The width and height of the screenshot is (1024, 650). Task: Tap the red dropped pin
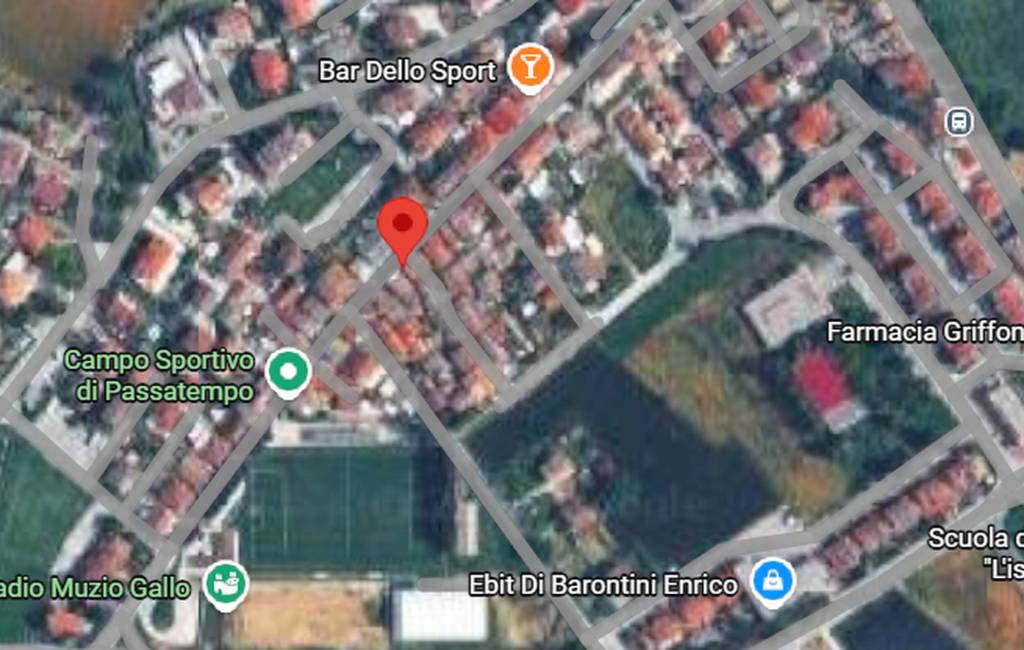click(403, 224)
